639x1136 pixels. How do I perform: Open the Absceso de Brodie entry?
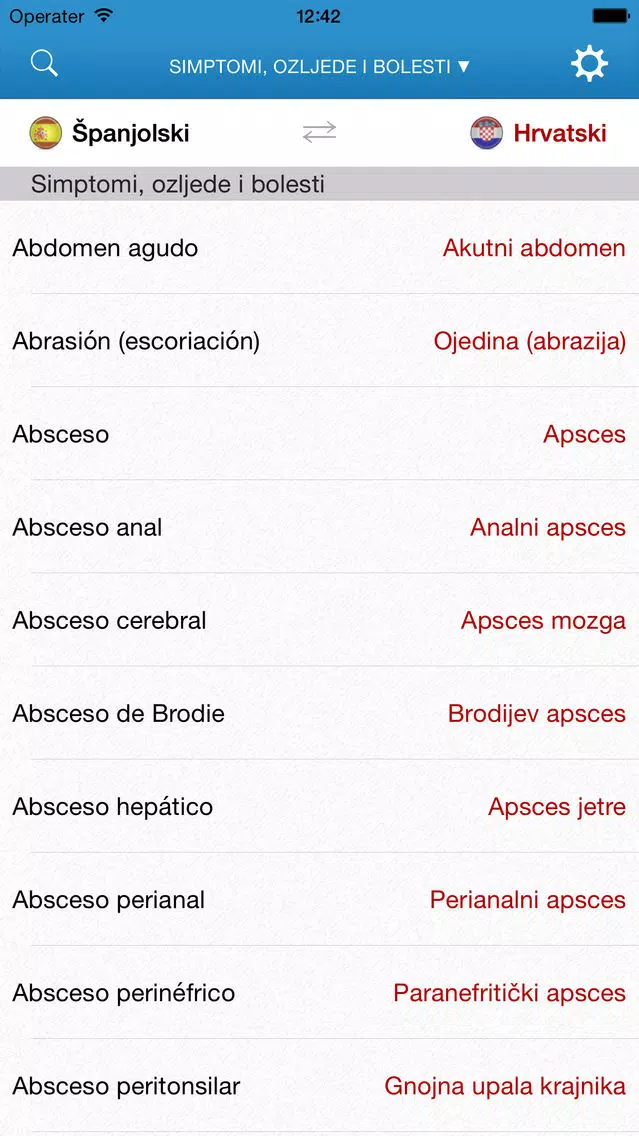click(x=320, y=714)
